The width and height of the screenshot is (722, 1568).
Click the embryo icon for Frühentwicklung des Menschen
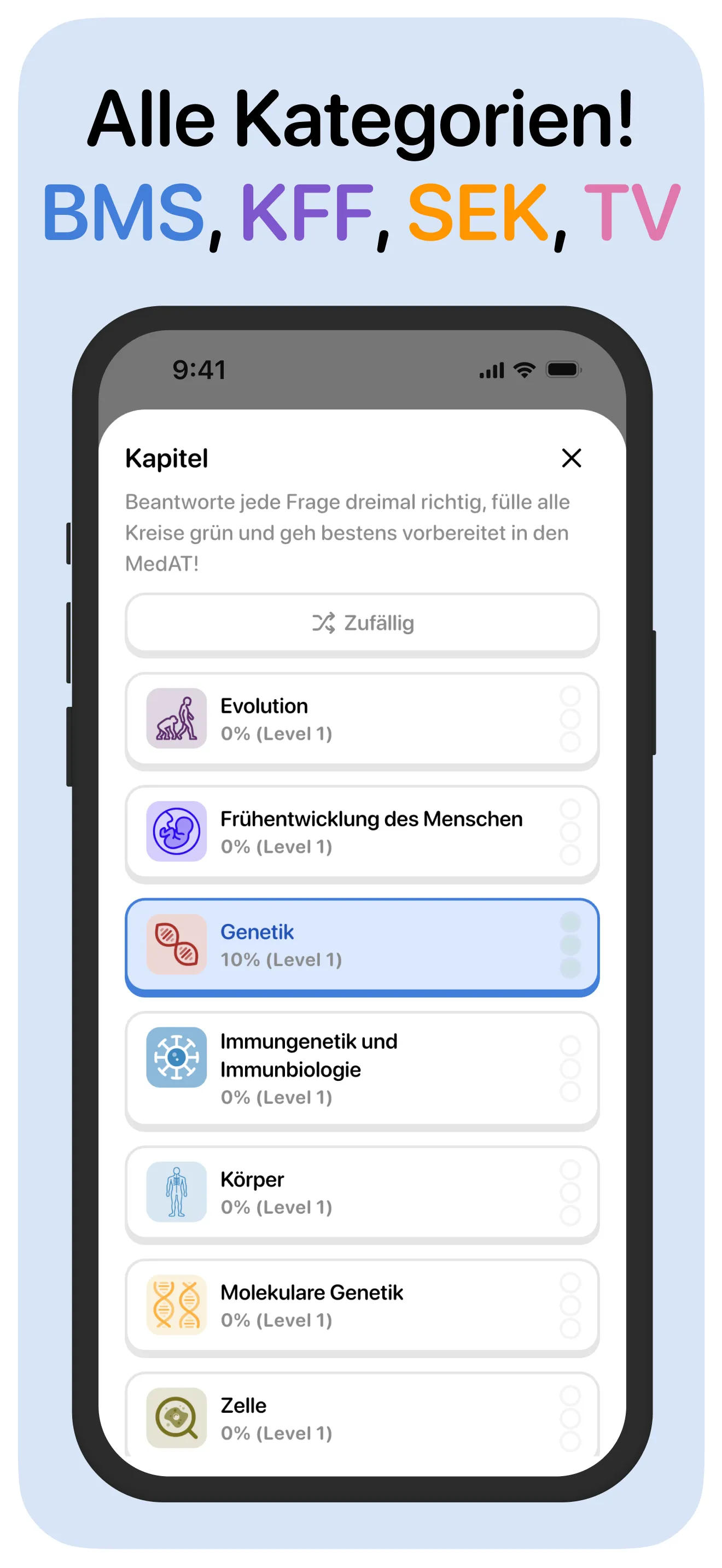tap(176, 833)
